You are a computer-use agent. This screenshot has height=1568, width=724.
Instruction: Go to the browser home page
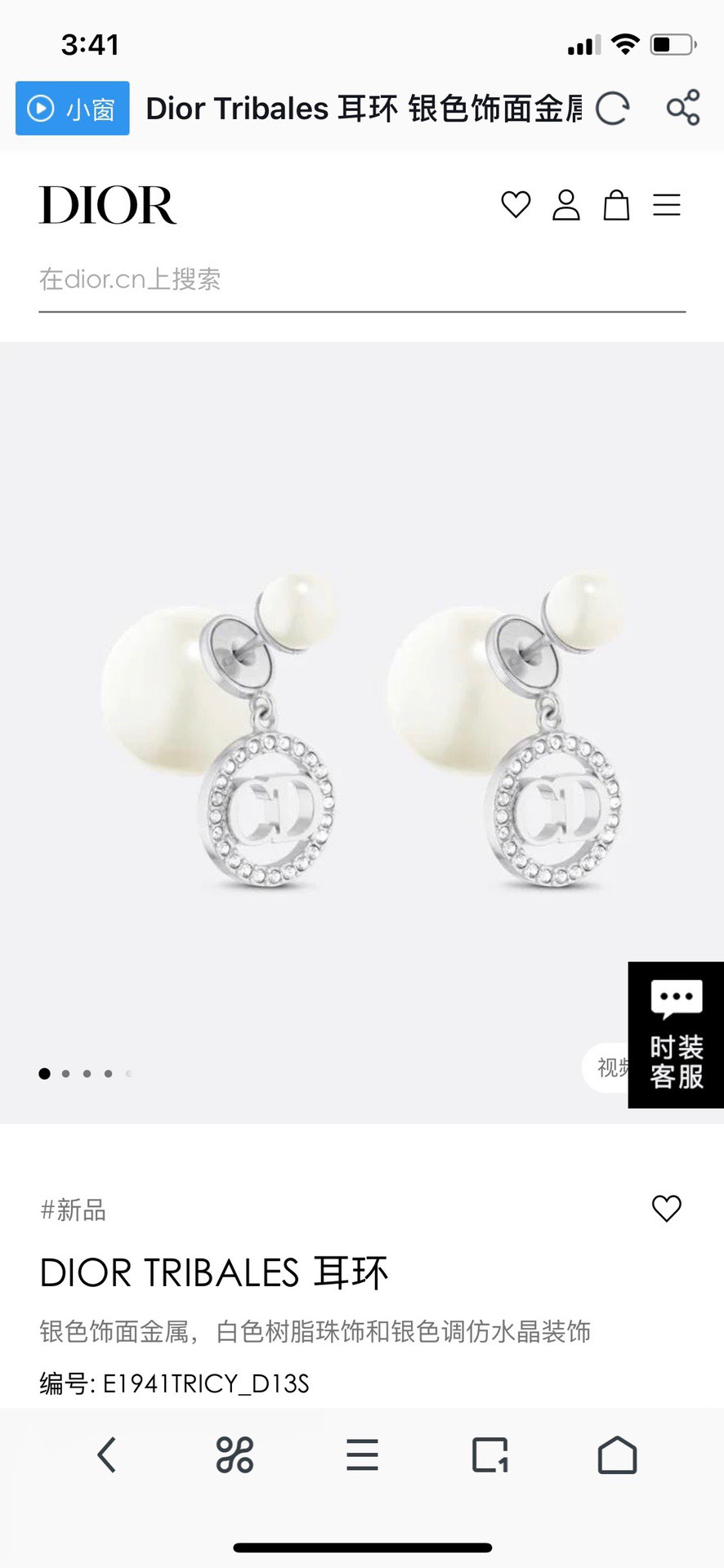click(x=617, y=1454)
